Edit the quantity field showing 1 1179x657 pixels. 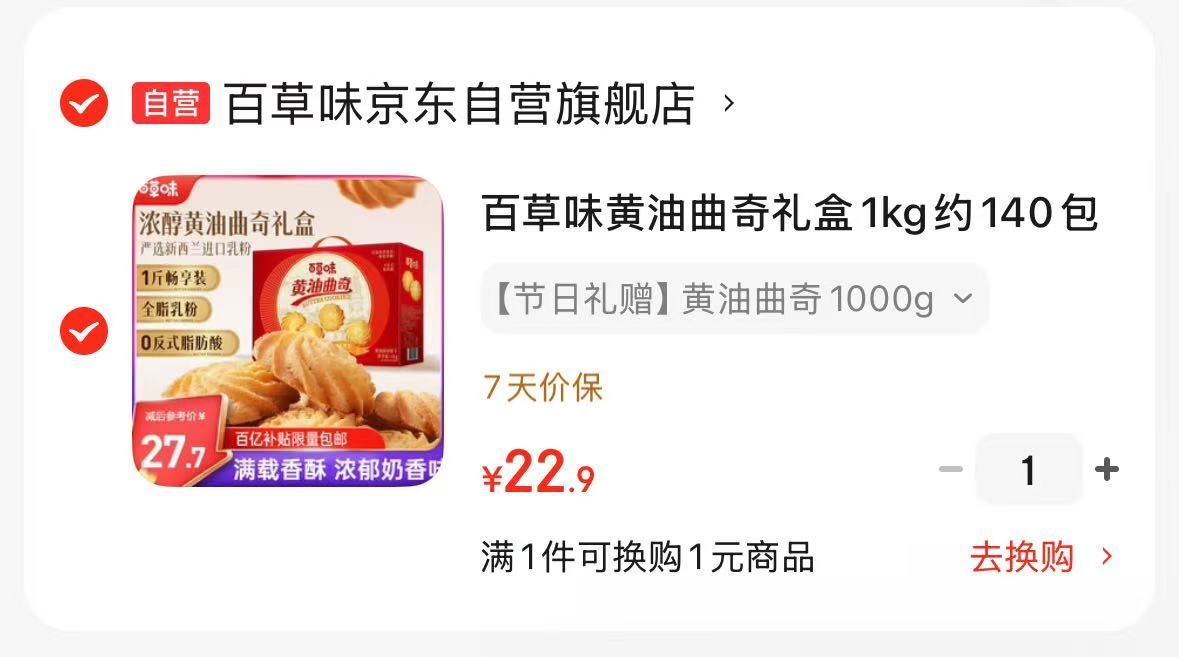click(1028, 469)
